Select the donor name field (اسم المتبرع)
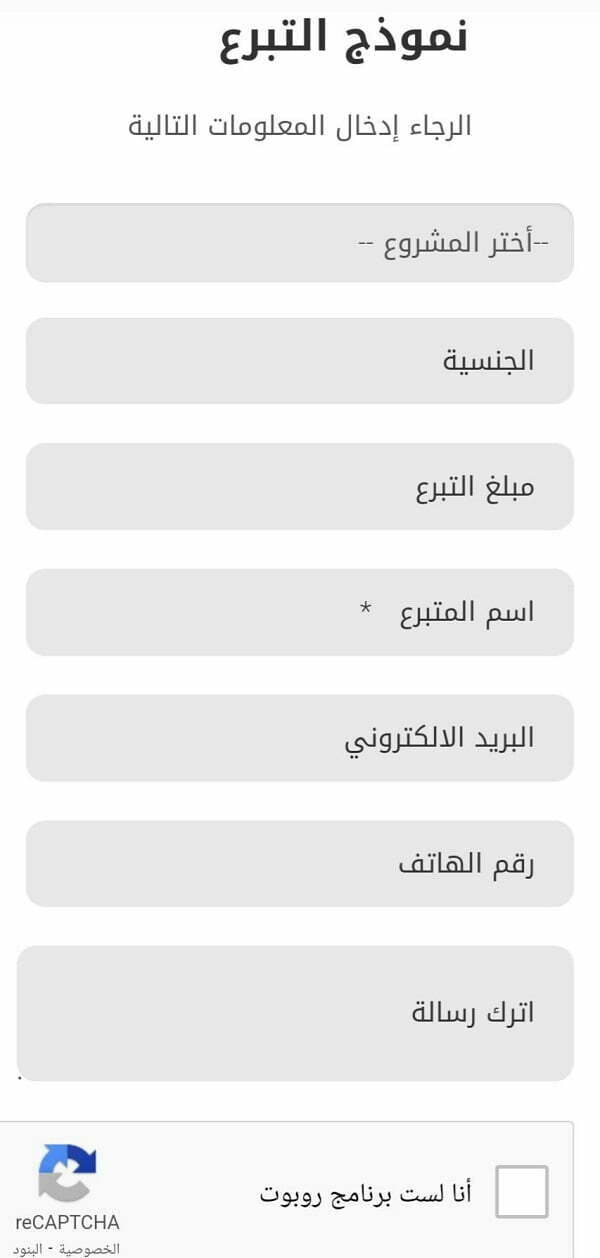 (300, 612)
